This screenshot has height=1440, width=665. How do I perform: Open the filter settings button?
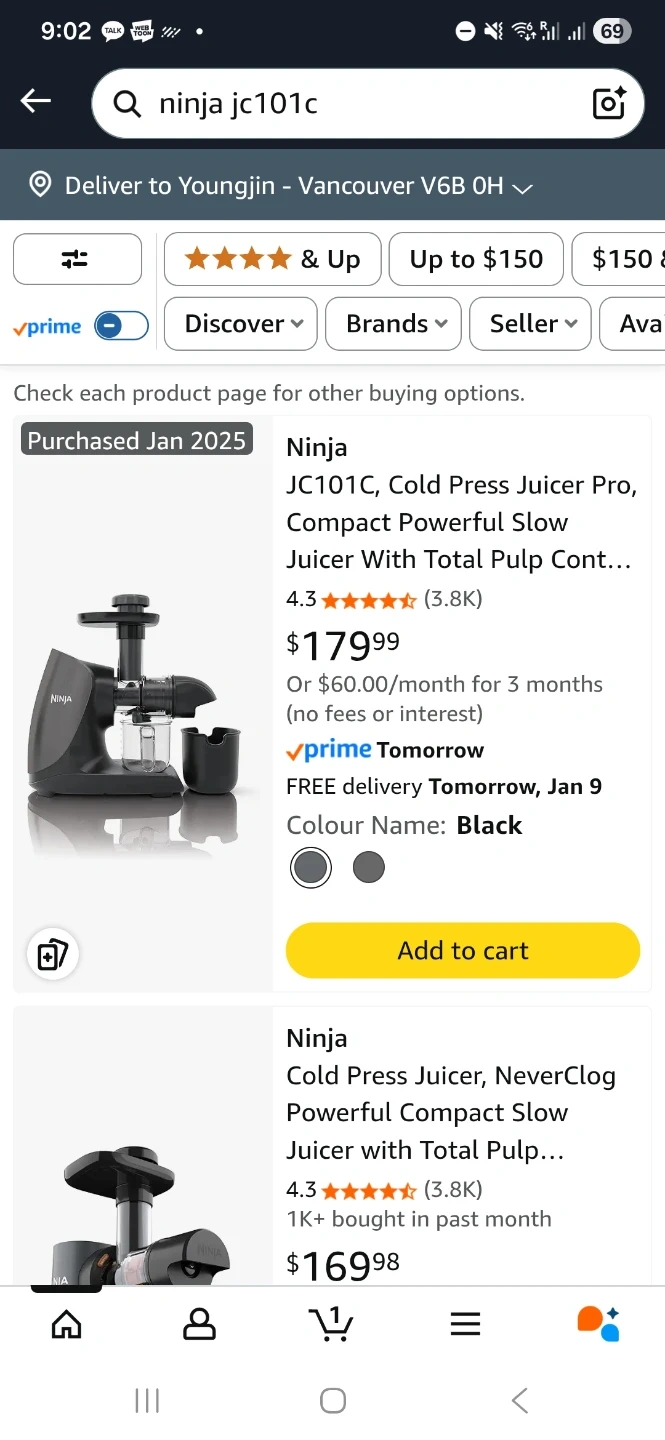pos(77,259)
